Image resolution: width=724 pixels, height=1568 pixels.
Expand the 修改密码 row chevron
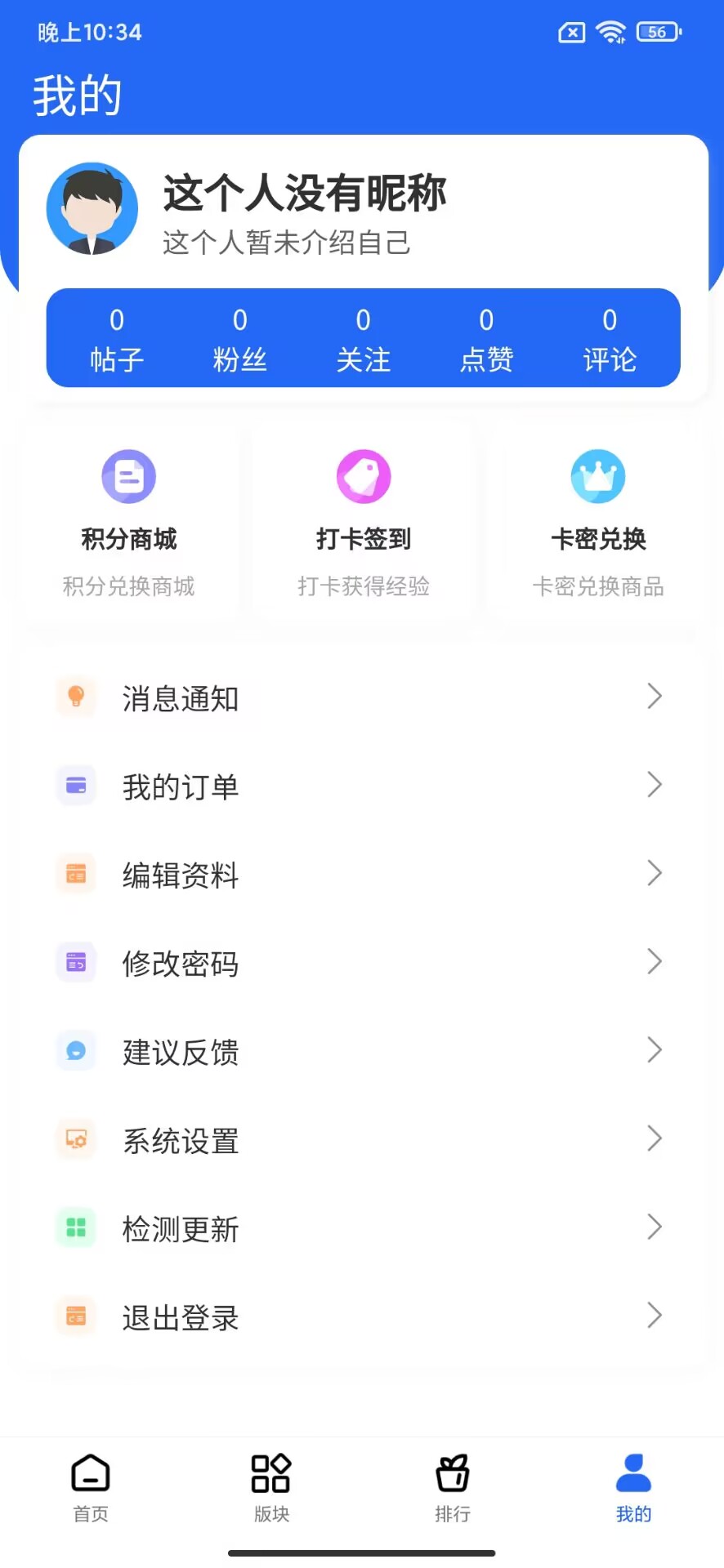(654, 961)
